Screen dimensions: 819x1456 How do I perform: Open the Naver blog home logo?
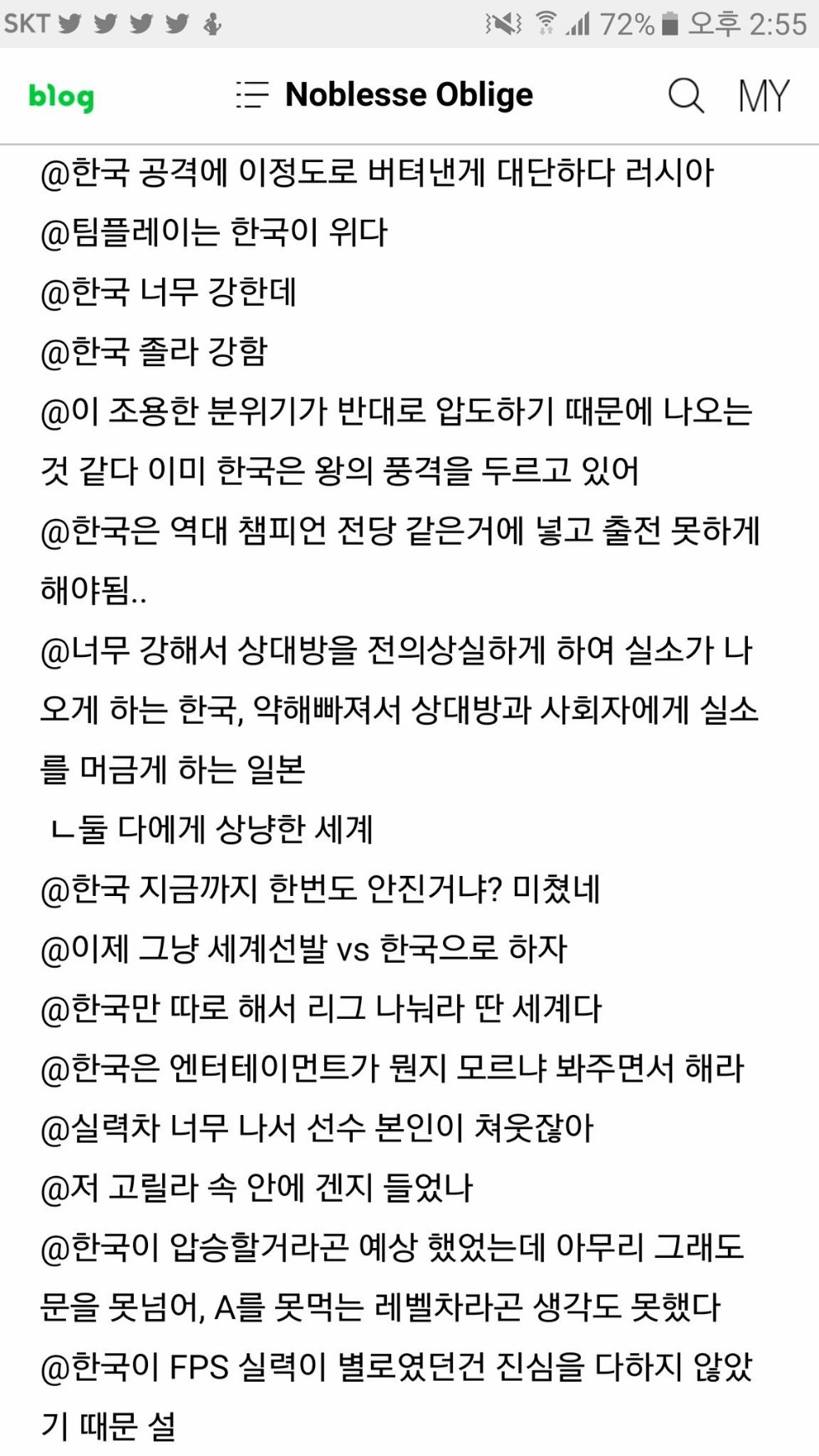point(61,96)
